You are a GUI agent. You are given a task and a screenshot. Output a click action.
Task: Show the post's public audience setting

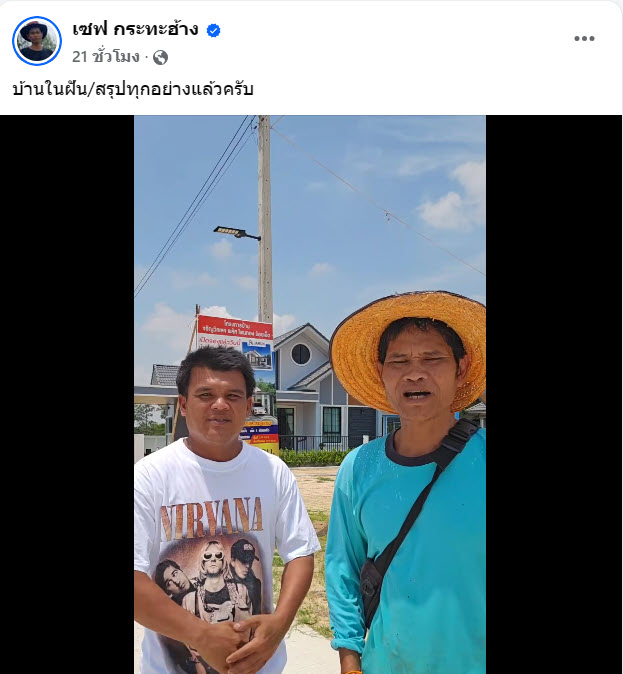pyautogui.click(x=161, y=57)
